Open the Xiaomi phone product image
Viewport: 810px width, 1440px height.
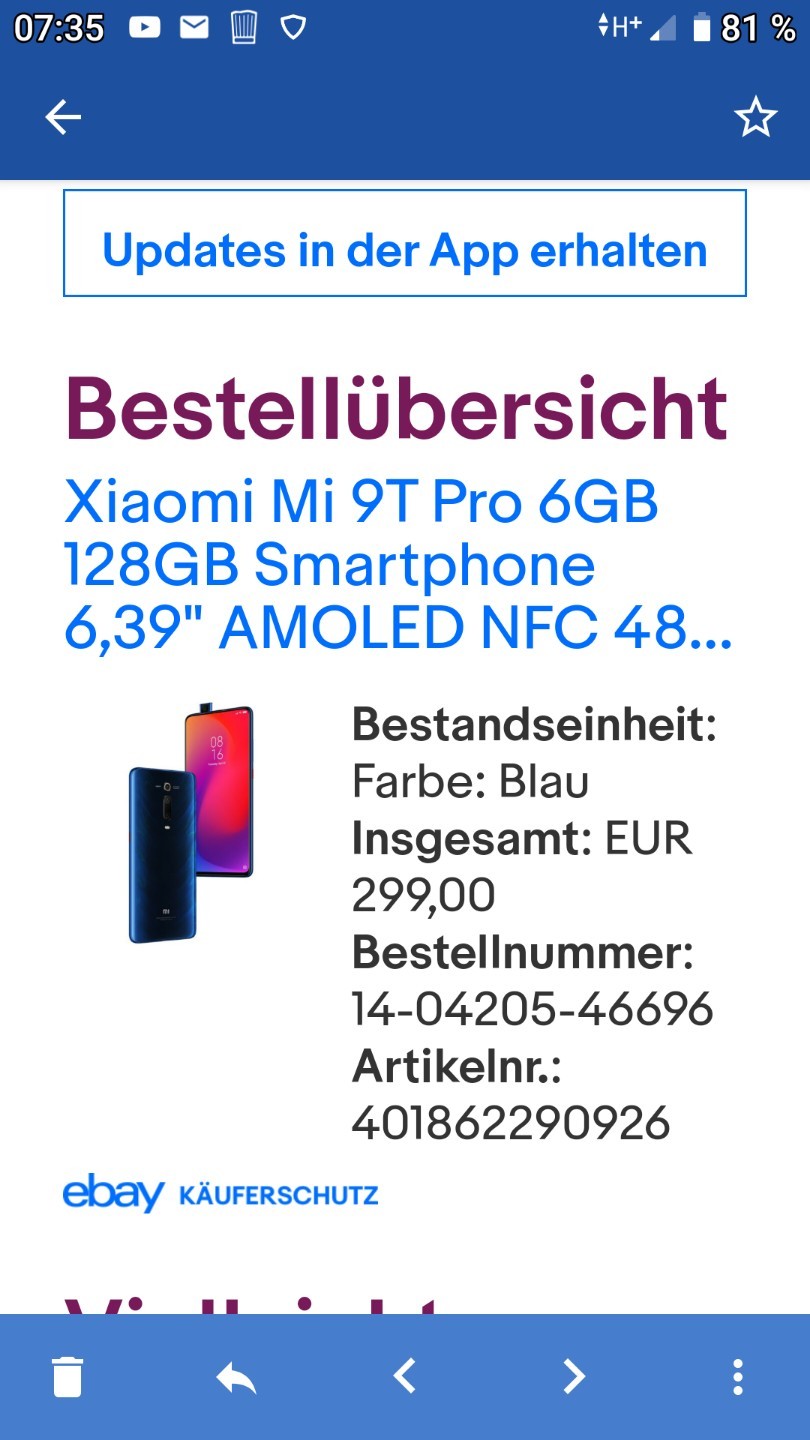pyautogui.click(x=191, y=823)
